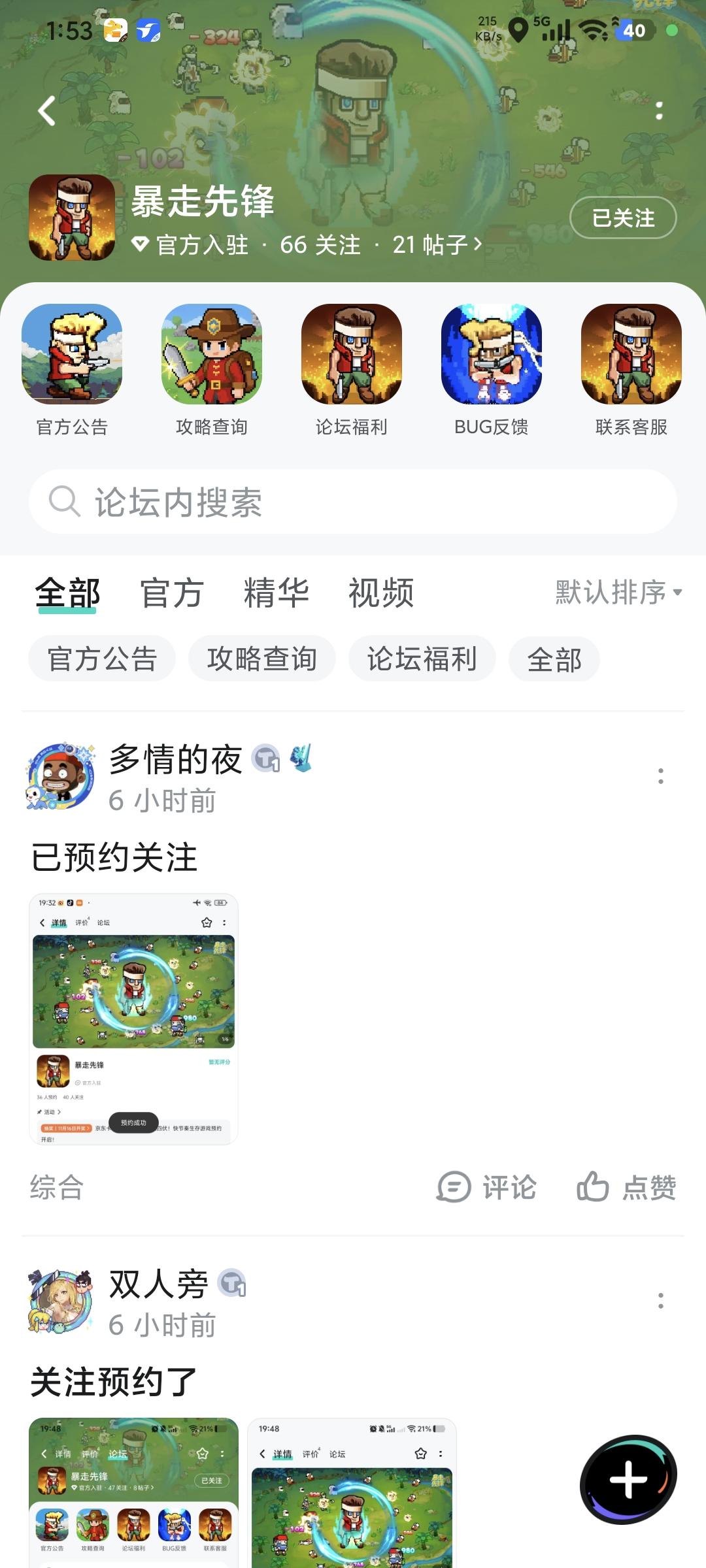The width and height of the screenshot is (706, 1568).
Task: Tap 多情的夜's username link
Action: point(175,760)
